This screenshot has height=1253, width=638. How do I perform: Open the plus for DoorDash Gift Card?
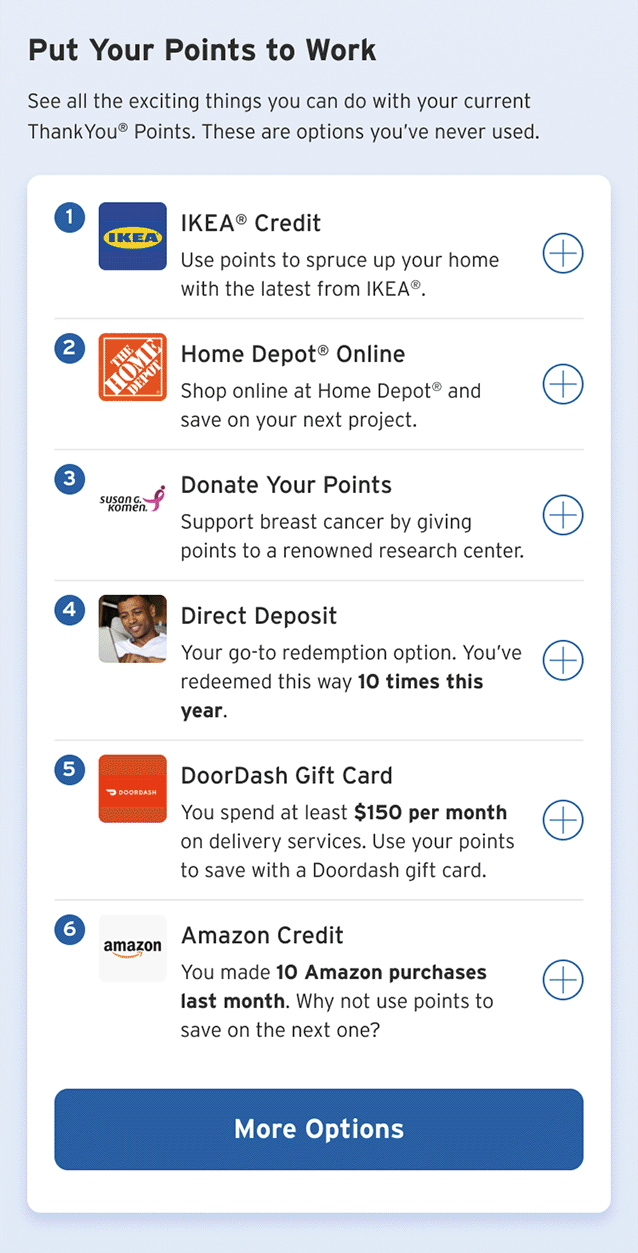(x=563, y=820)
